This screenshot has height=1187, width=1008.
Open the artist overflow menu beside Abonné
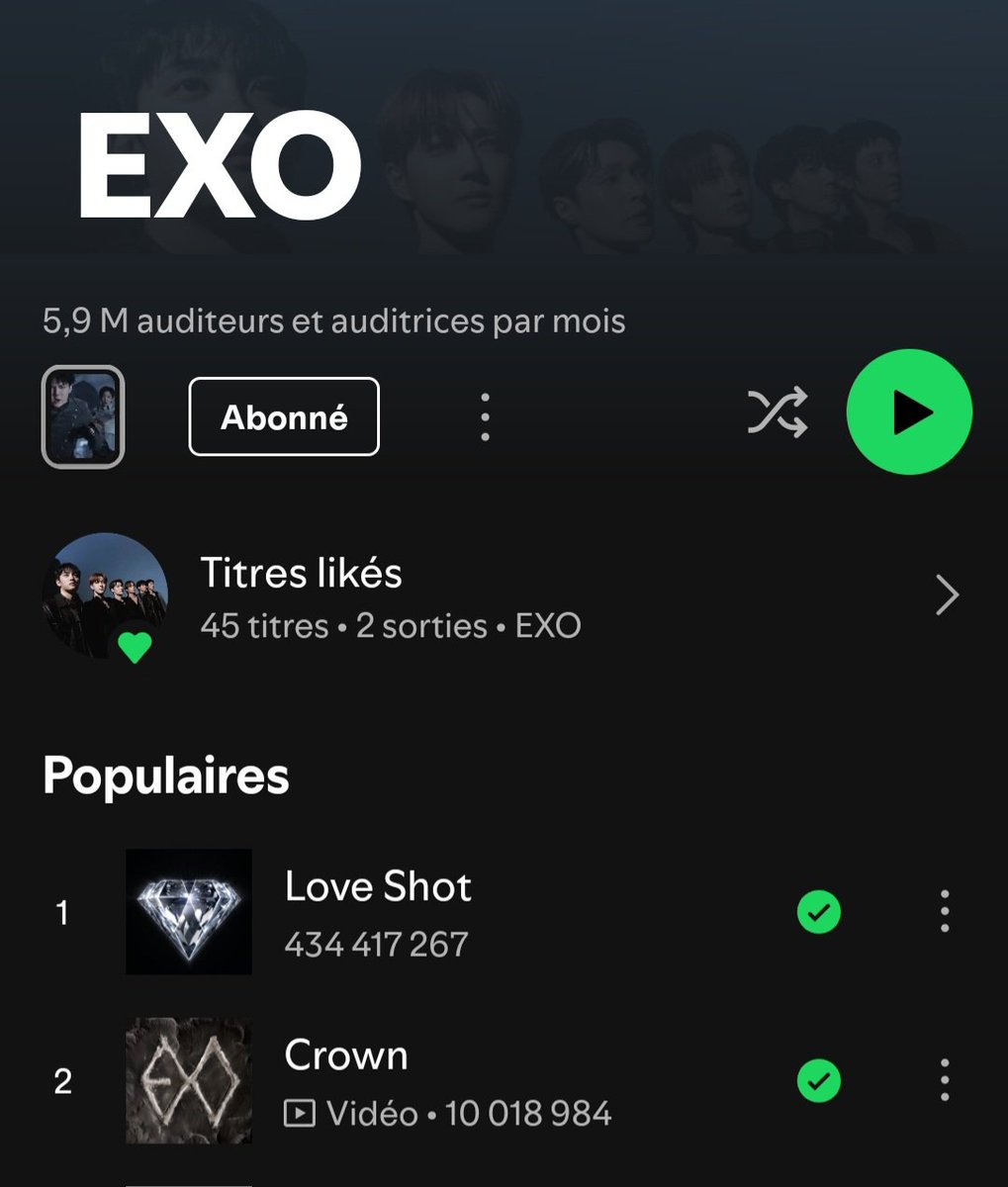[x=485, y=416]
